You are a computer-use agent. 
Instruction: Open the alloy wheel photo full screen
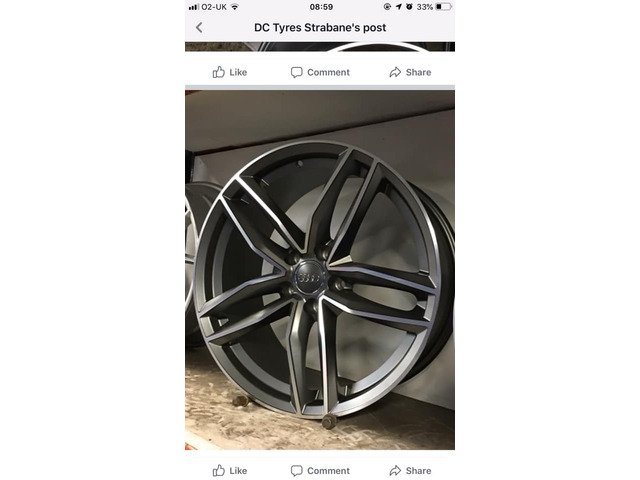[320, 270]
